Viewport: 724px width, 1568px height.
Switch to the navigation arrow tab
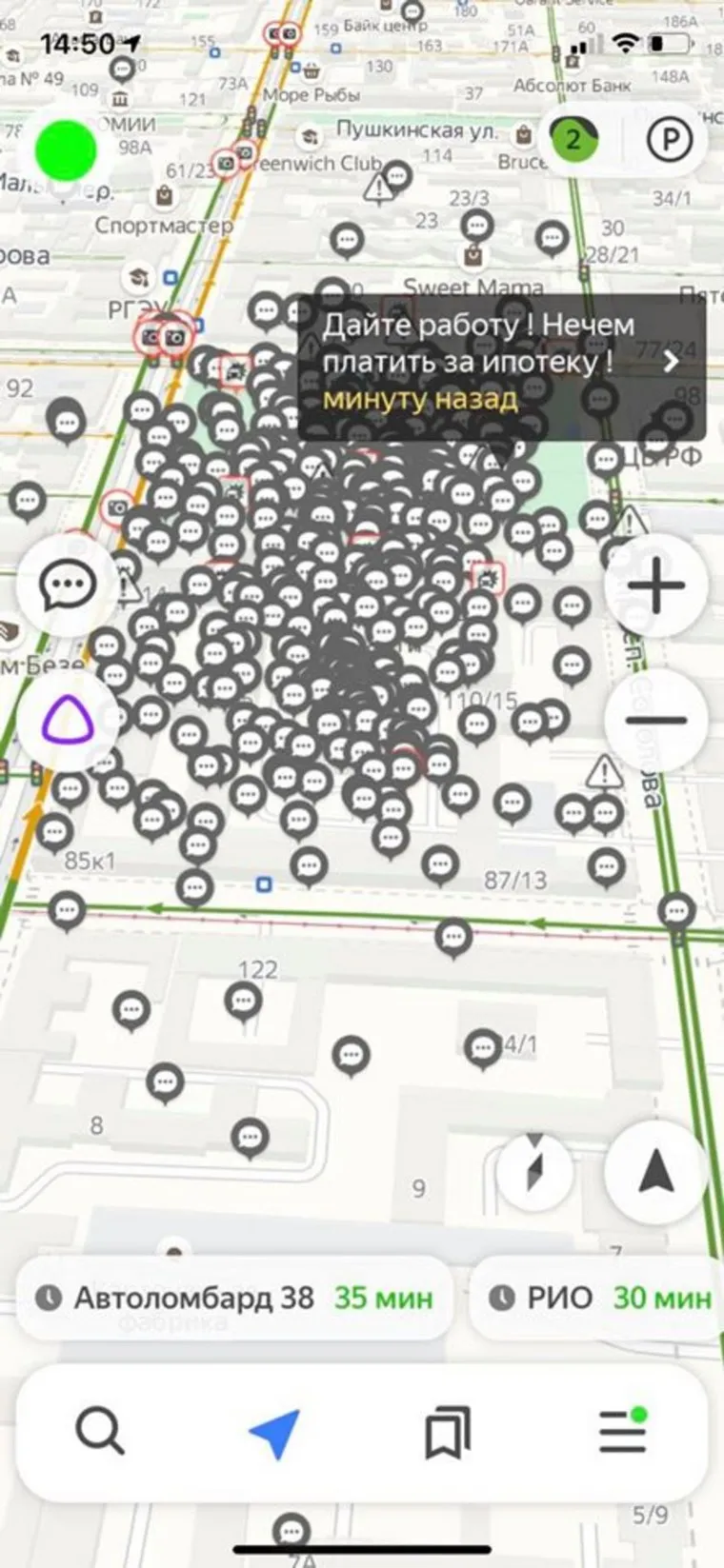point(274,1432)
